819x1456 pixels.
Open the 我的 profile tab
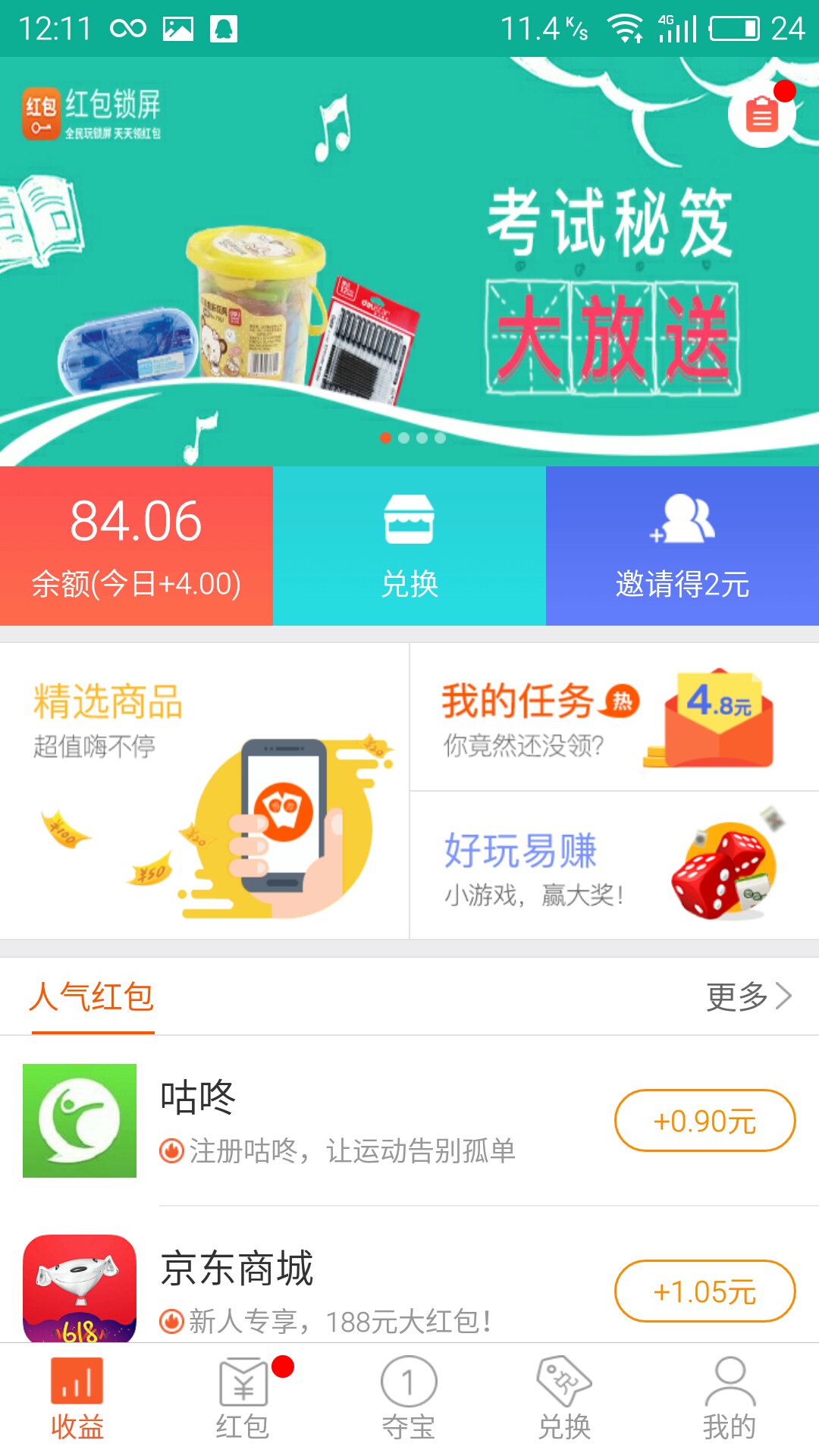tap(730, 1400)
